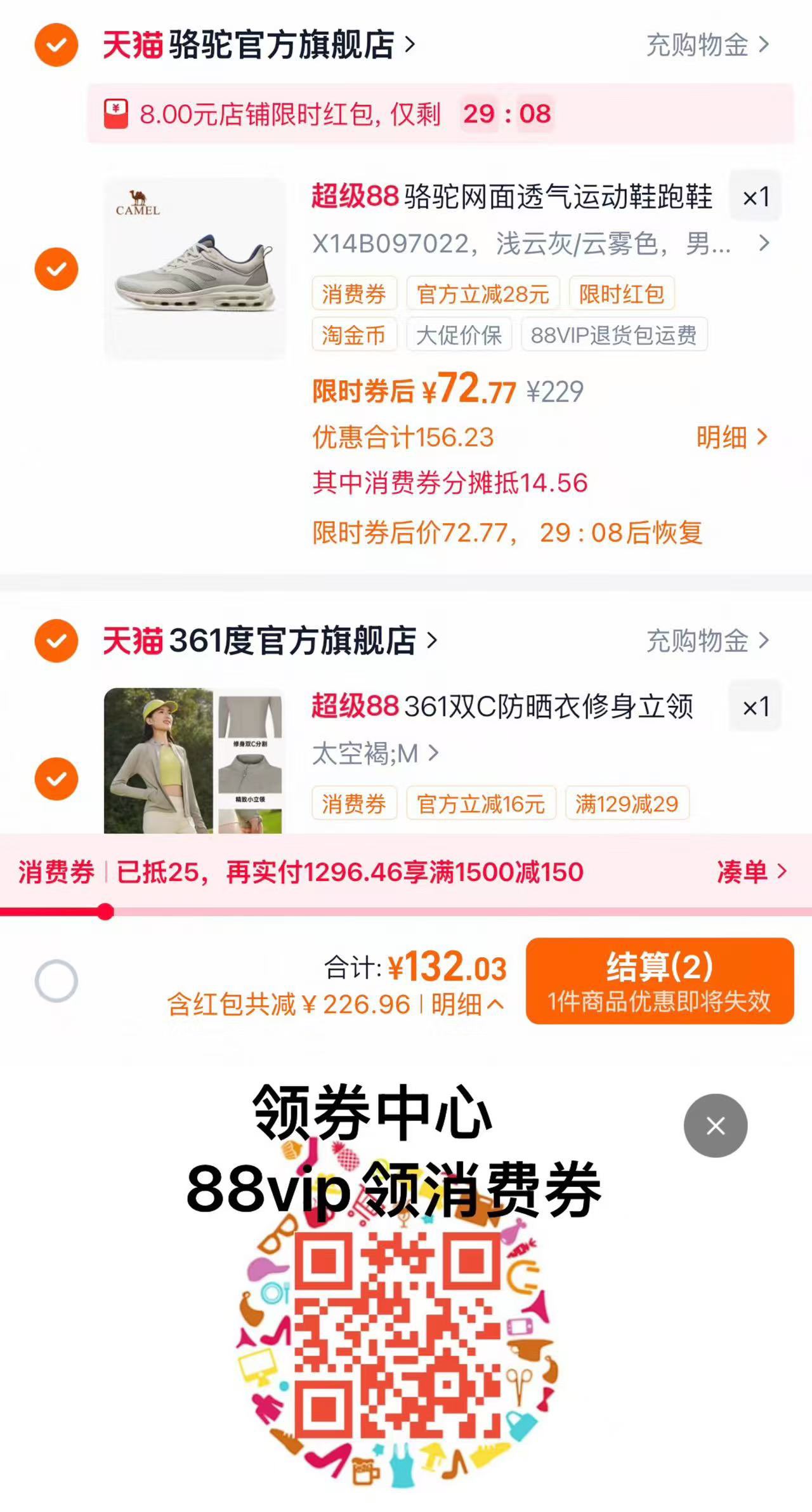
Task: Open the Camel running shoes product image
Action: (195, 269)
